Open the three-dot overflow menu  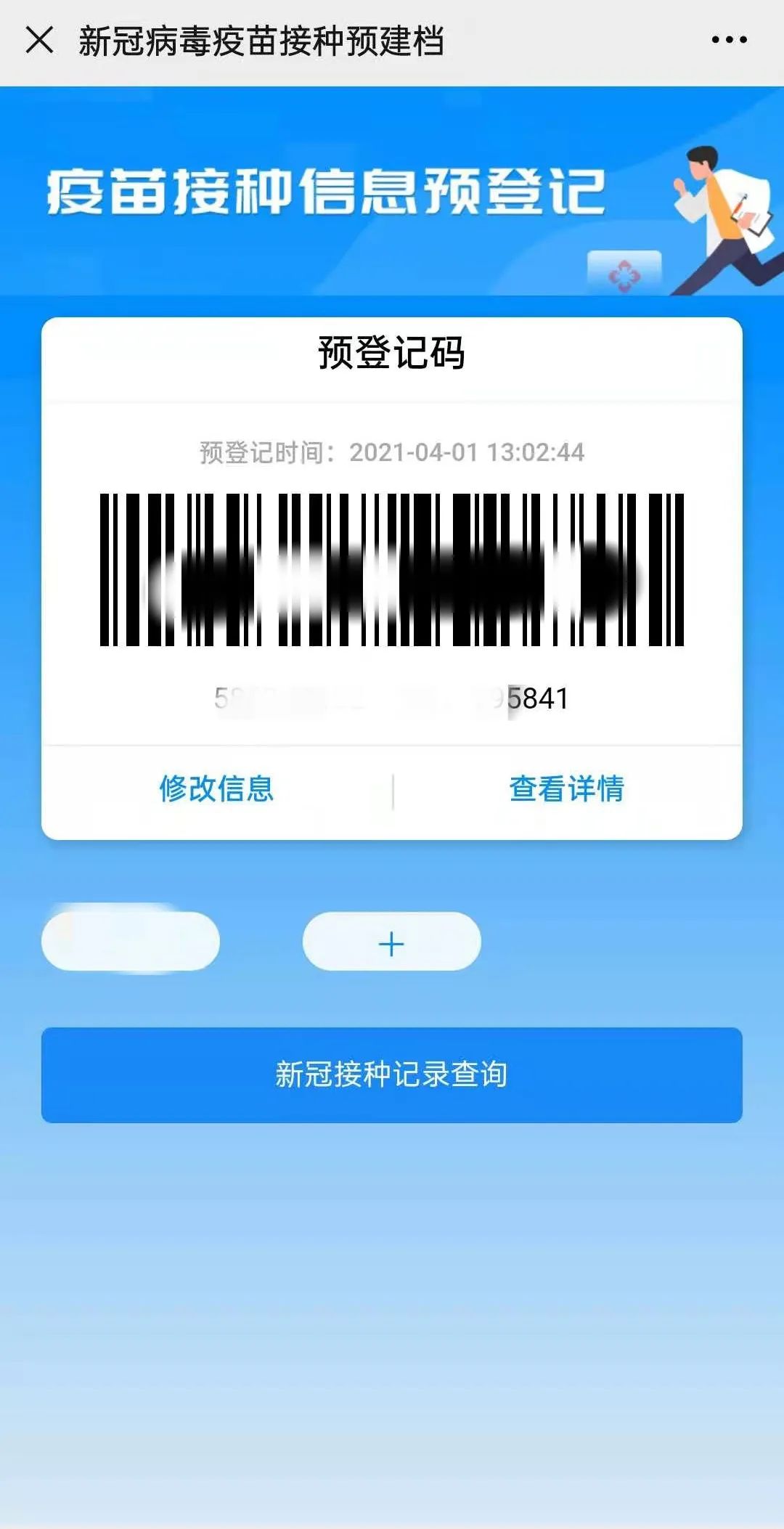[x=729, y=40]
